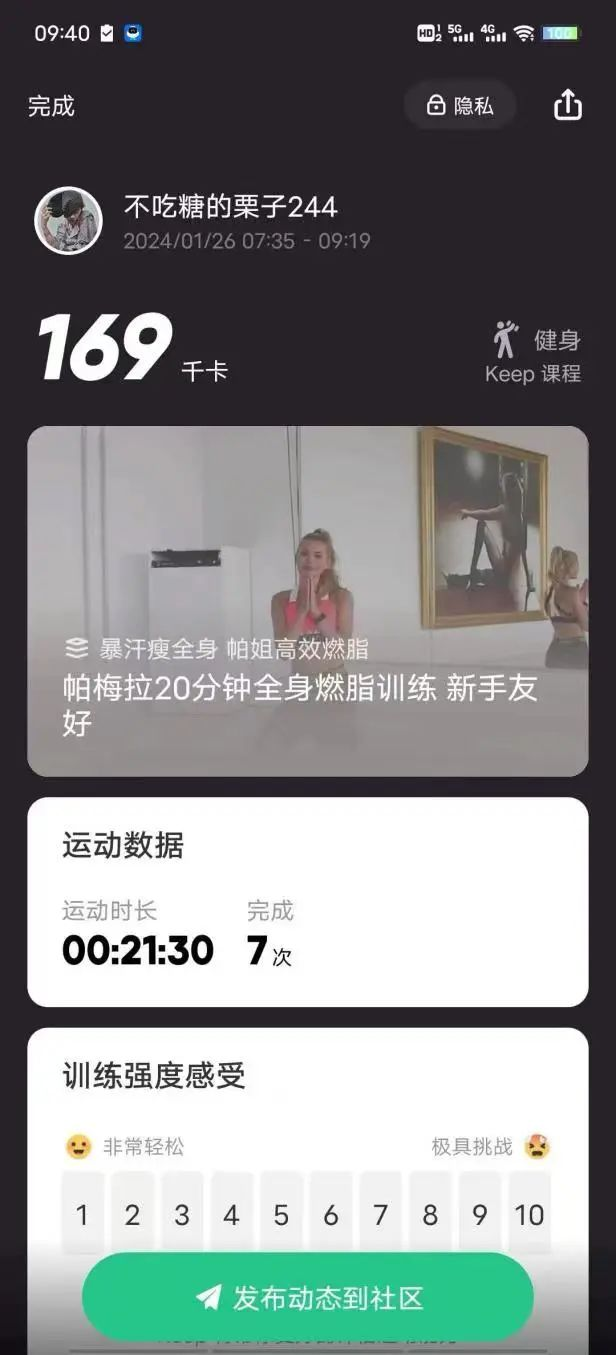Open the 隐私 privacy setting
616x1355 pixels.
coord(460,105)
